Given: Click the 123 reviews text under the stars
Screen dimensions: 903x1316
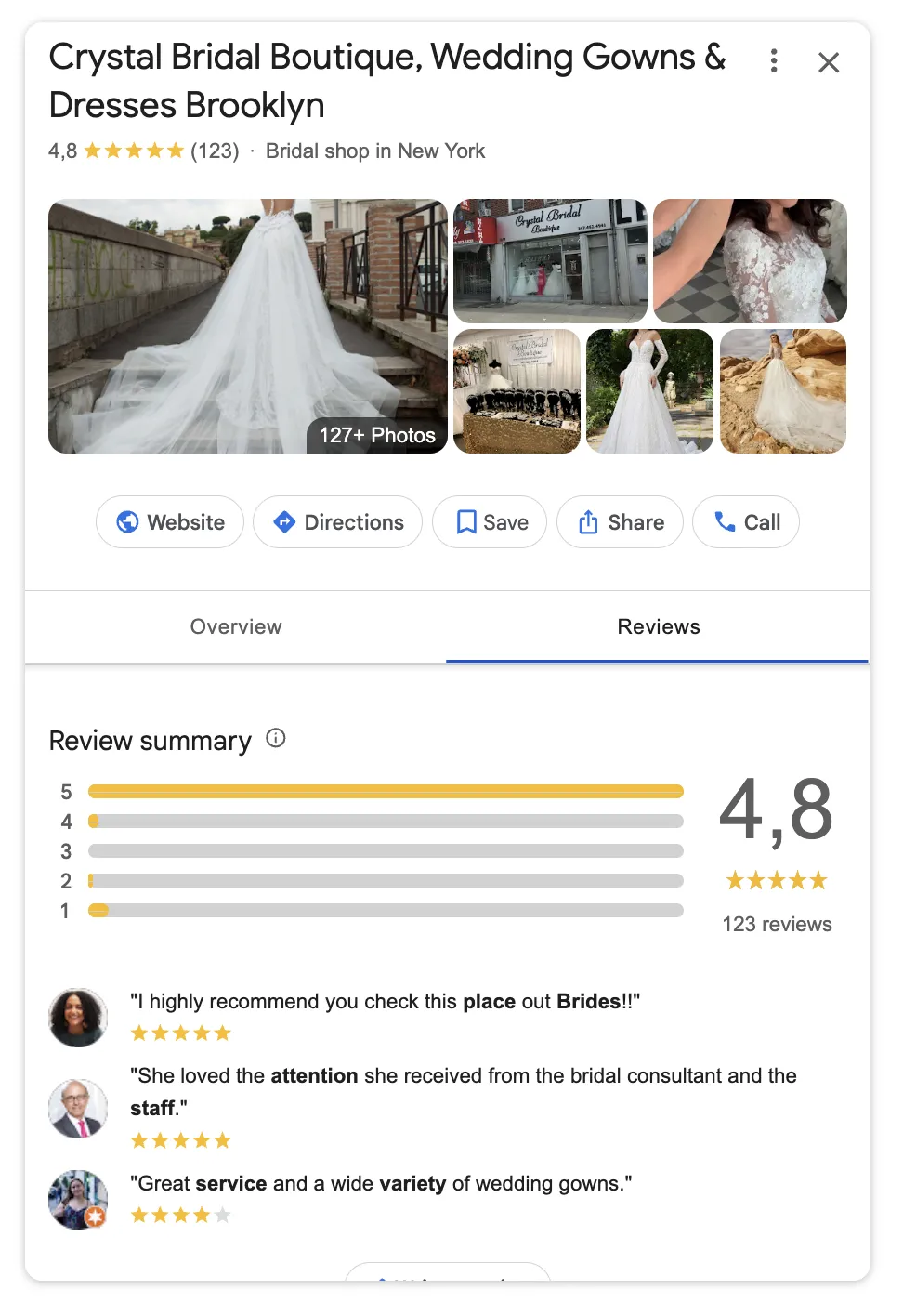Looking at the screenshot, I should [776, 924].
